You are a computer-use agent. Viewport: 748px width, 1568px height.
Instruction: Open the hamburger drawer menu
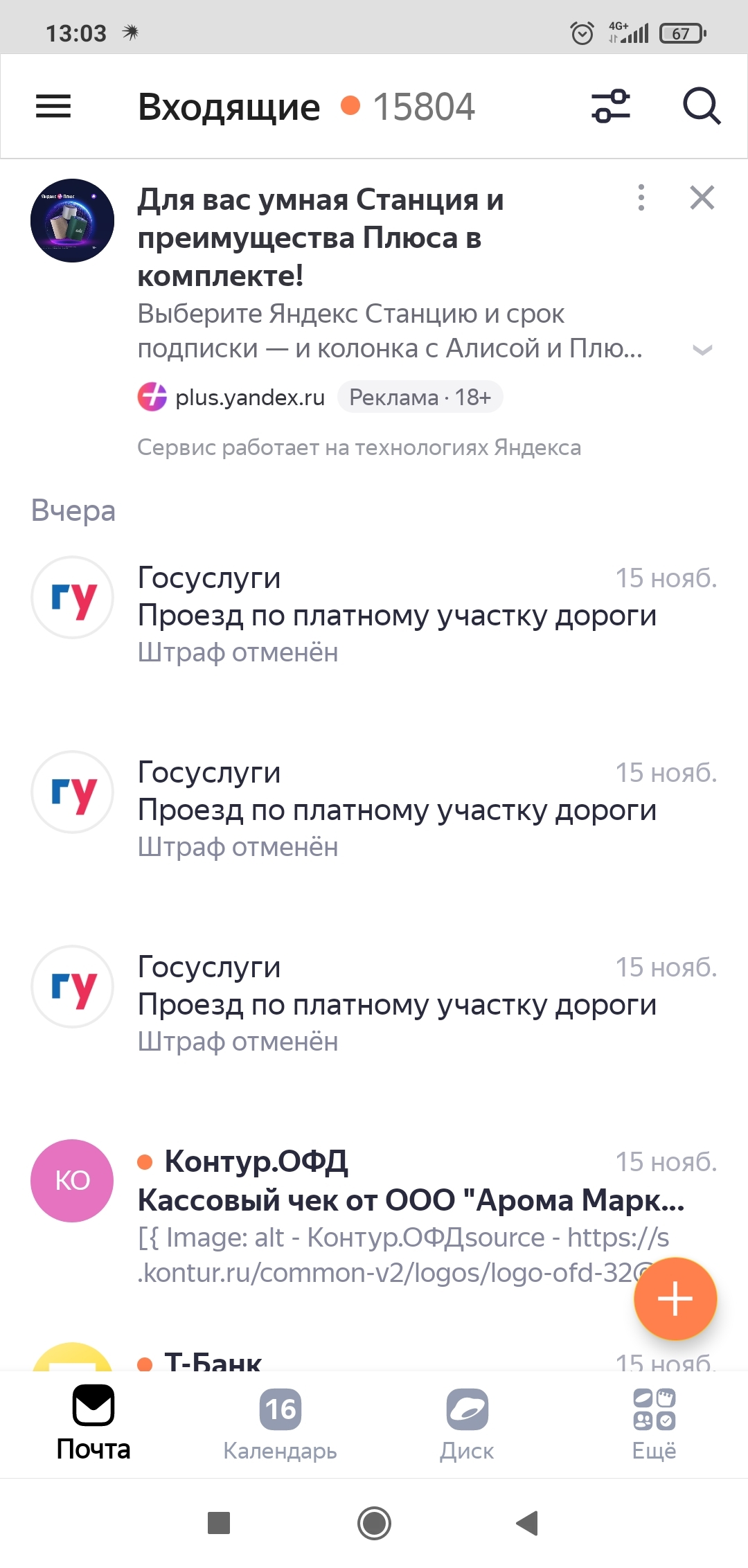click(x=53, y=107)
